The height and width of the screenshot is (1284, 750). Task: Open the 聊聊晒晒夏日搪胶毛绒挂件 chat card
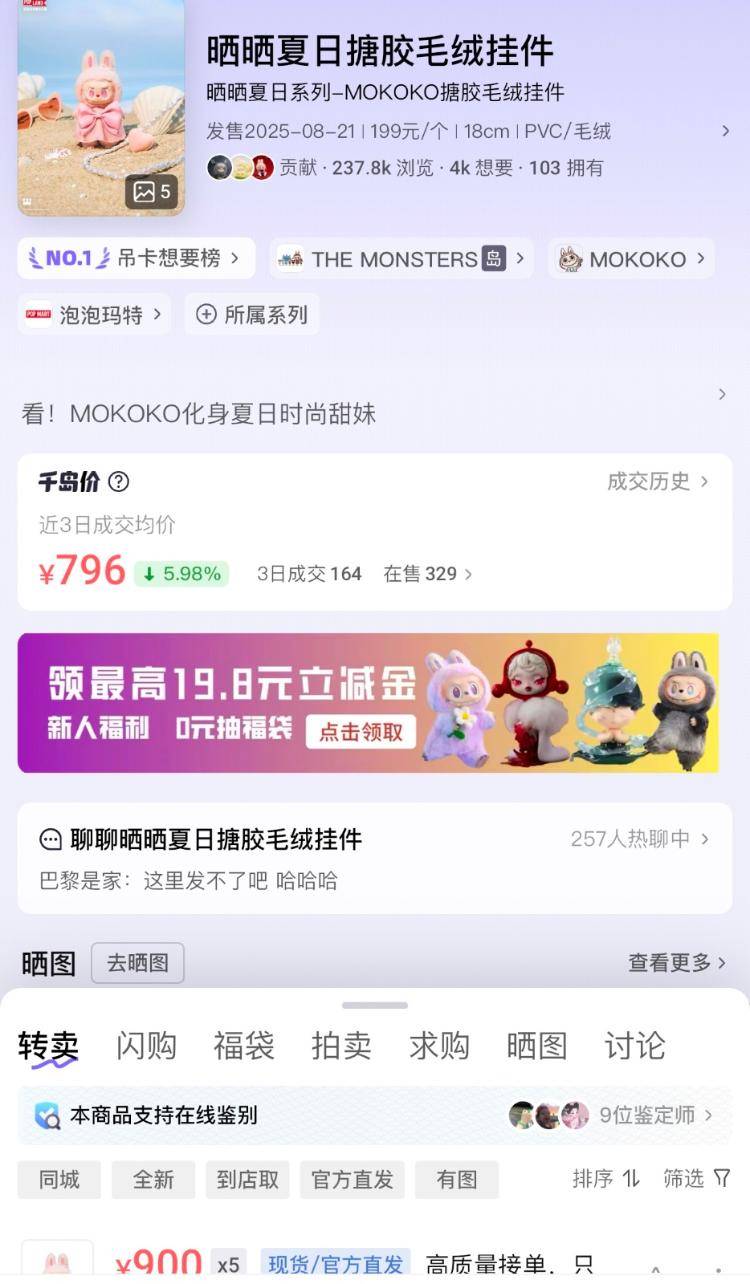pyautogui.click(x=374, y=858)
